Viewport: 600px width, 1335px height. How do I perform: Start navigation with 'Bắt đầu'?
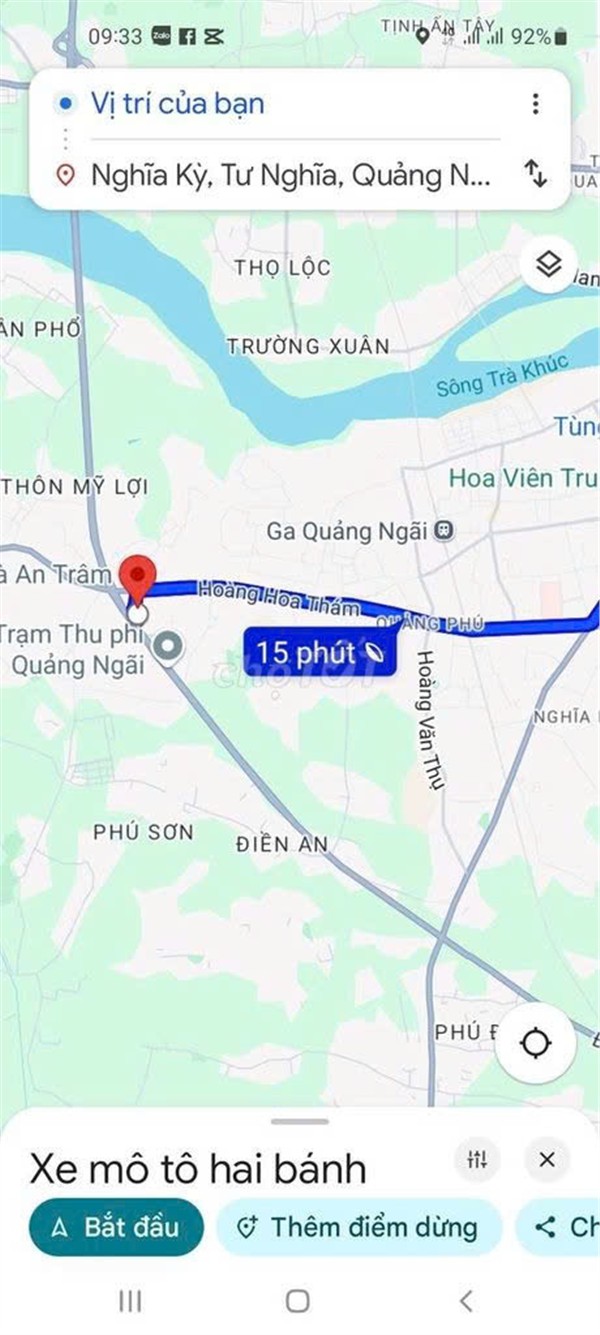116,1227
